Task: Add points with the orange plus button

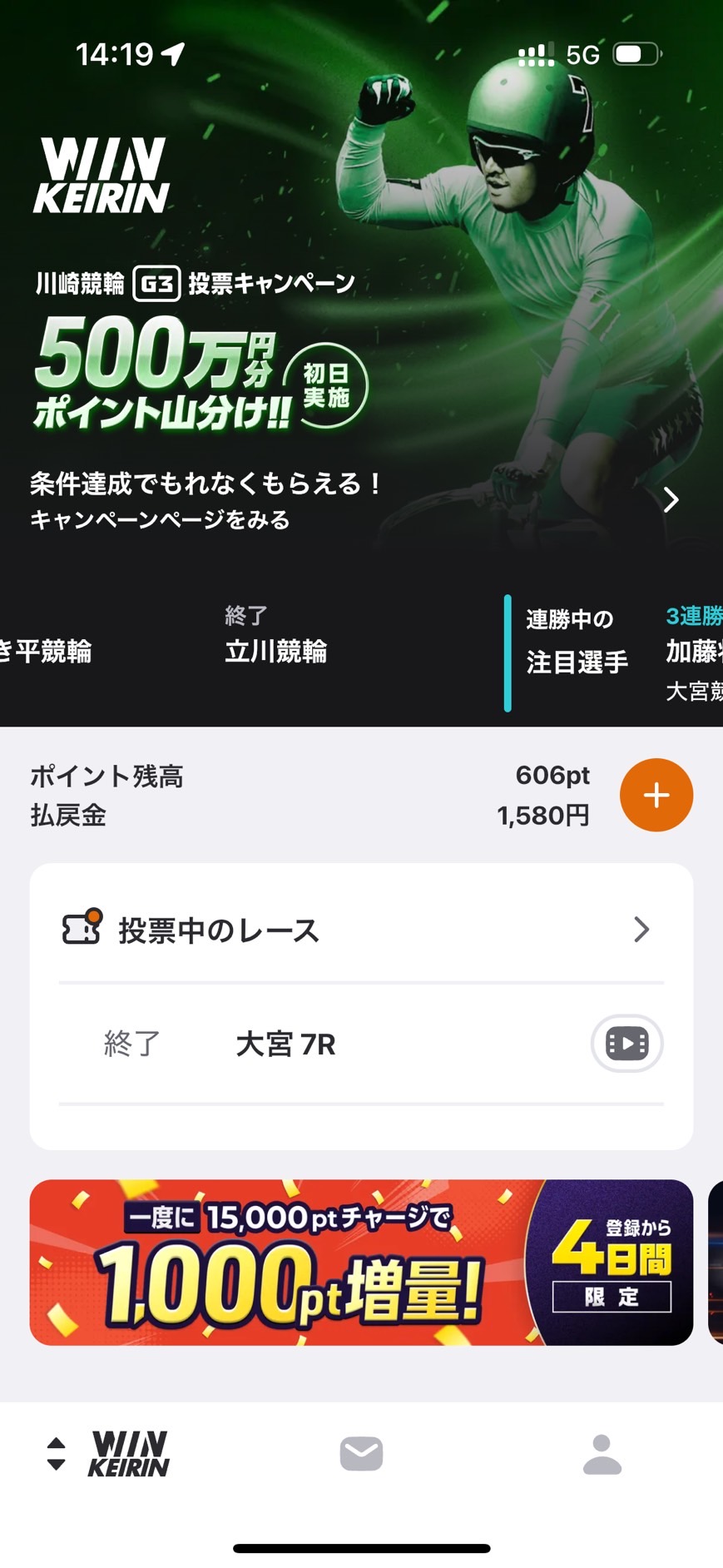Action: (656, 795)
